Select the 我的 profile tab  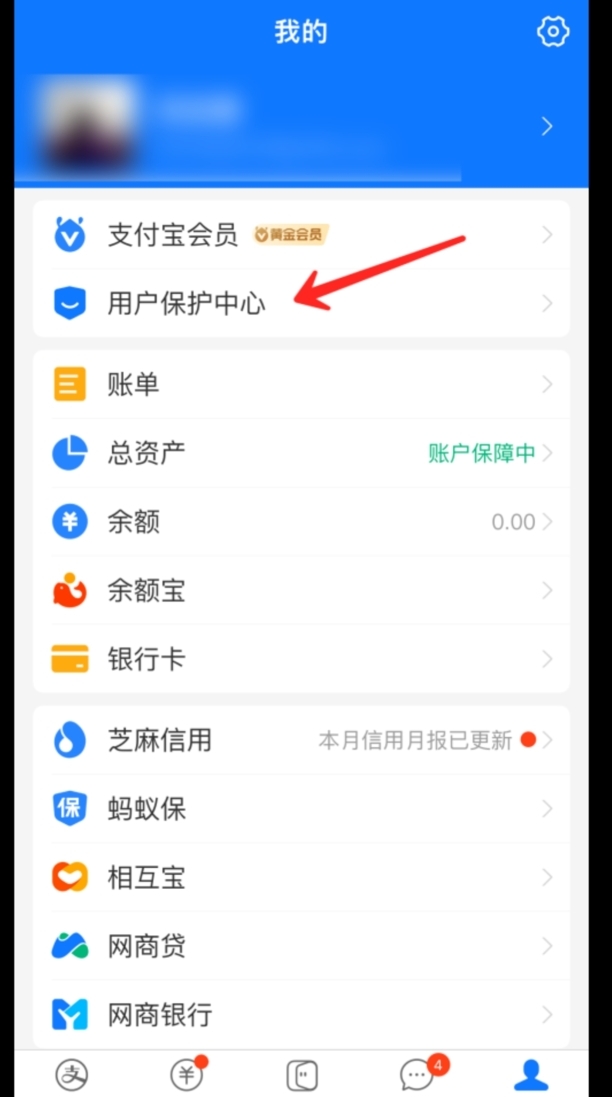531,1075
